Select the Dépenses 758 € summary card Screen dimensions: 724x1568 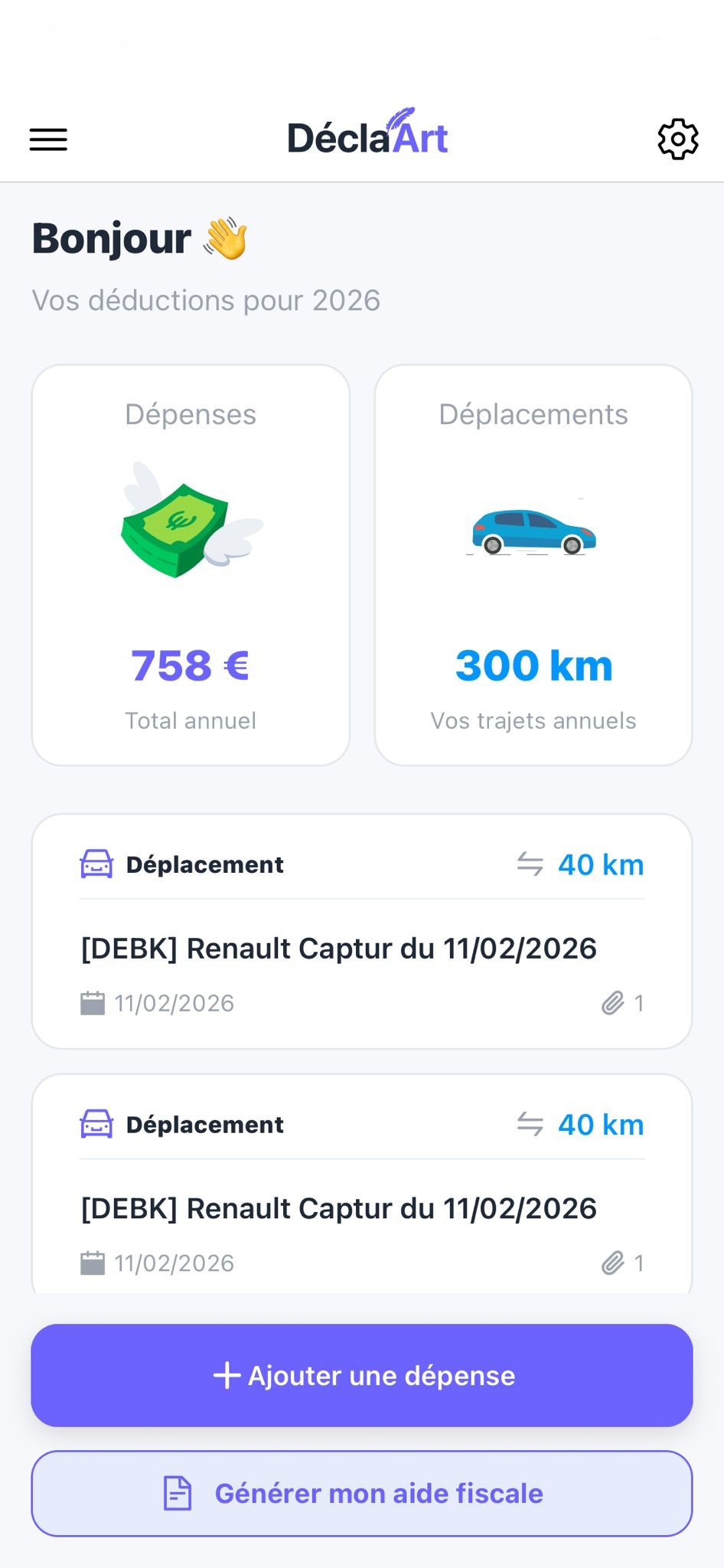(191, 564)
